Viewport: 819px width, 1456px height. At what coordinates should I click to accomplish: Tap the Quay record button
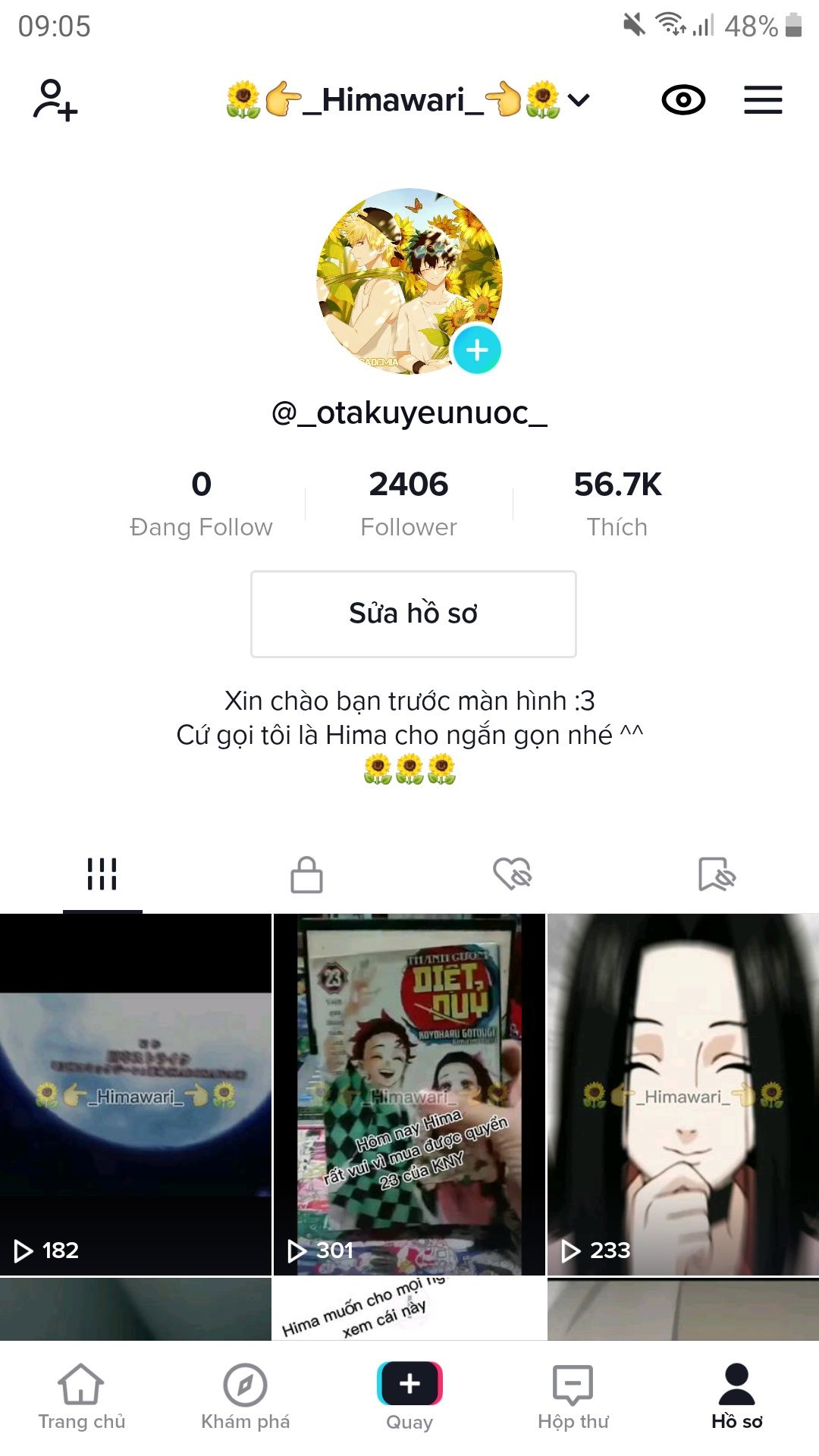point(409,1397)
